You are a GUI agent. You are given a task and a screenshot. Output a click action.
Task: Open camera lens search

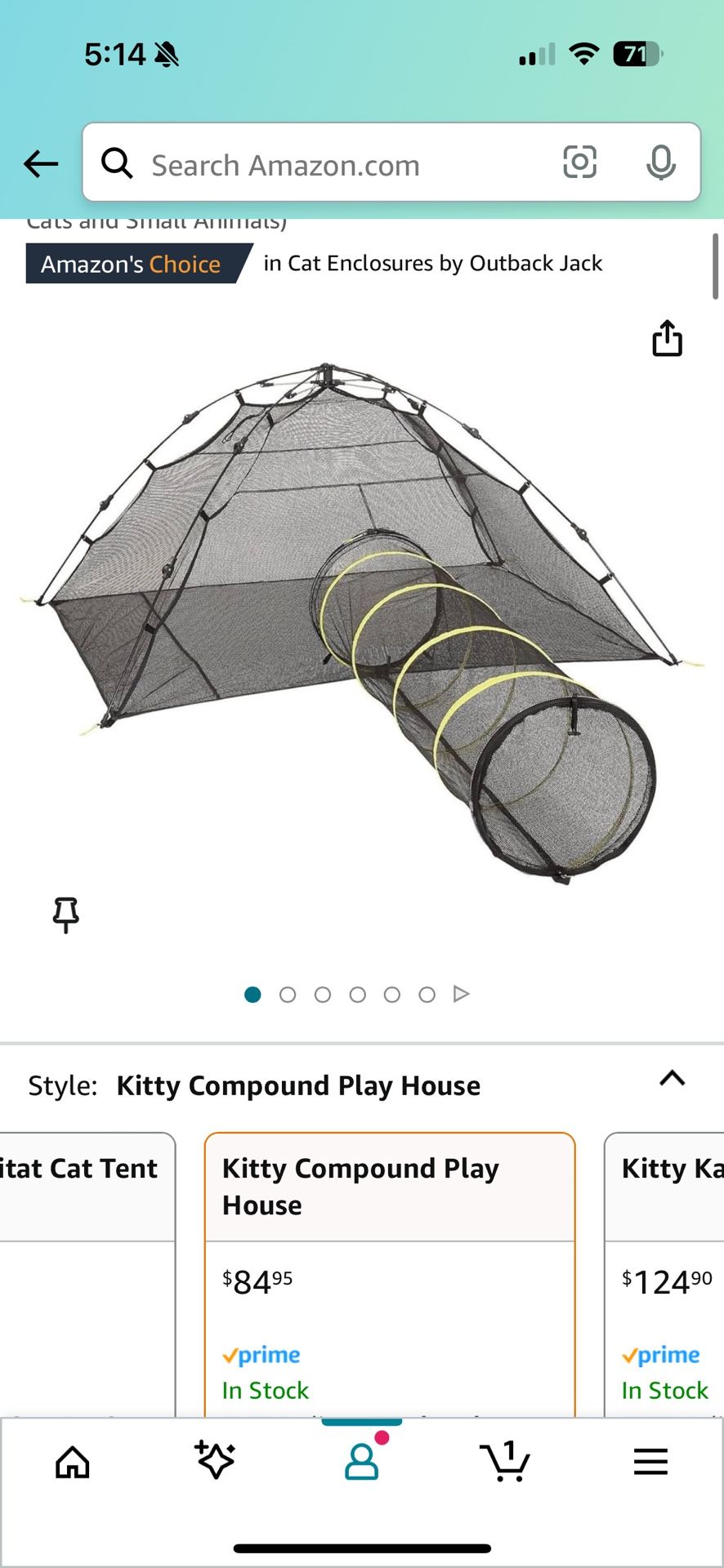coord(579,163)
